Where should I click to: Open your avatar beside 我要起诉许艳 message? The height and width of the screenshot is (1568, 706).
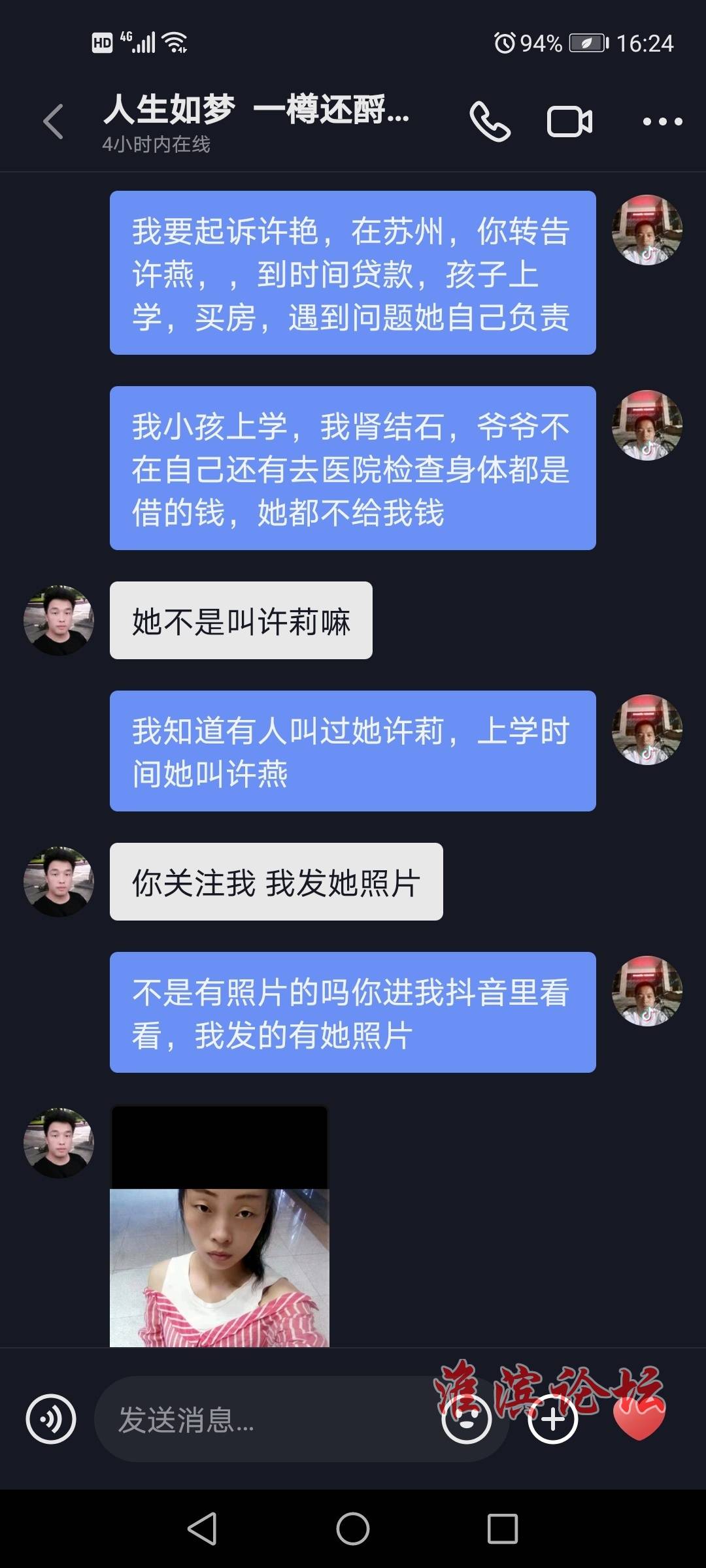[647, 230]
